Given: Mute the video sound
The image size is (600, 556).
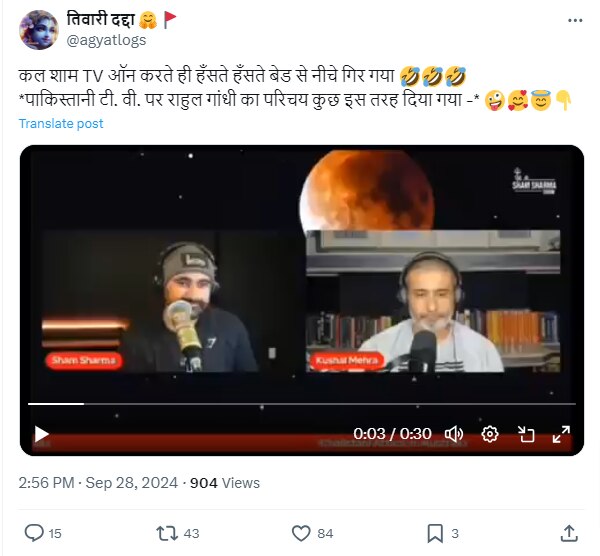Looking at the screenshot, I should (x=454, y=434).
